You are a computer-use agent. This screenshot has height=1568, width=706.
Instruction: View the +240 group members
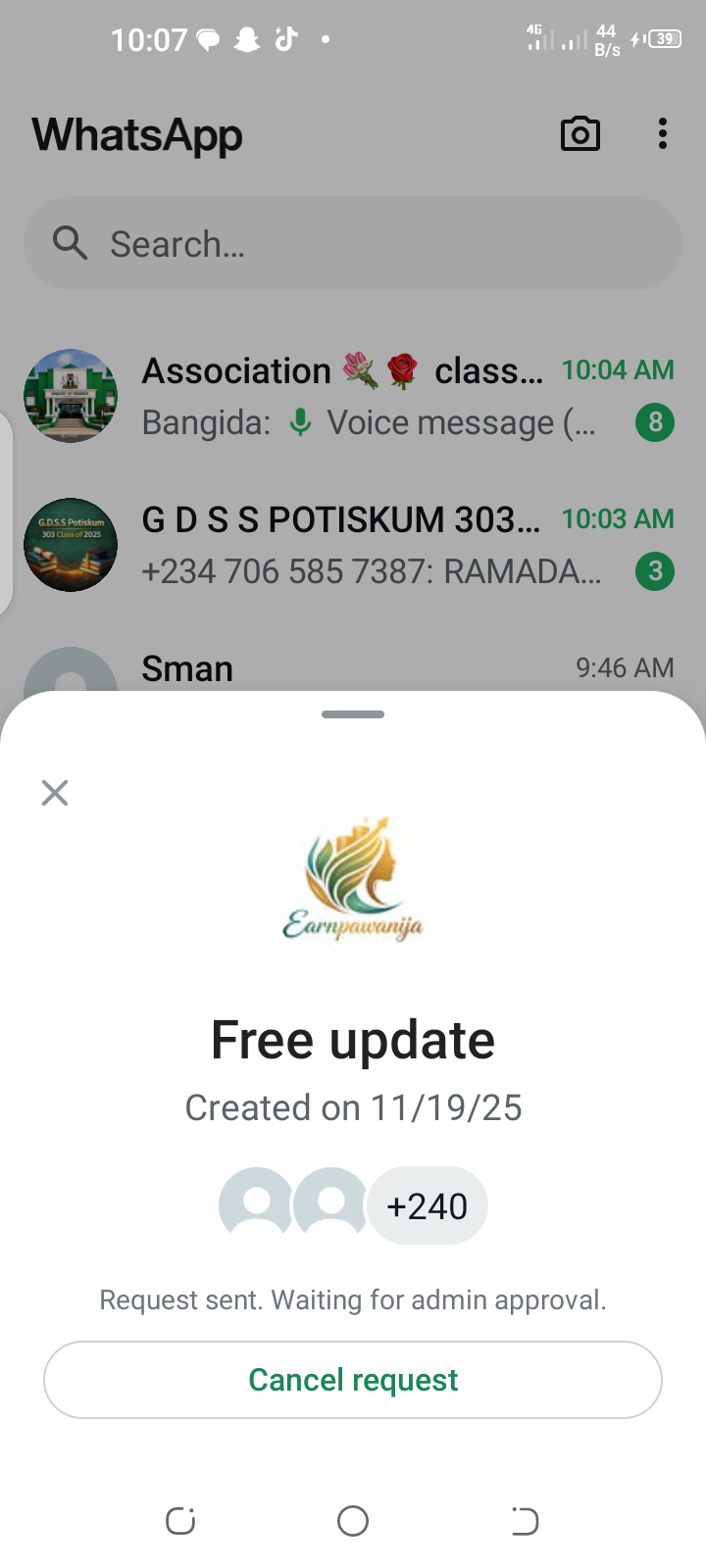(427, 1205)
